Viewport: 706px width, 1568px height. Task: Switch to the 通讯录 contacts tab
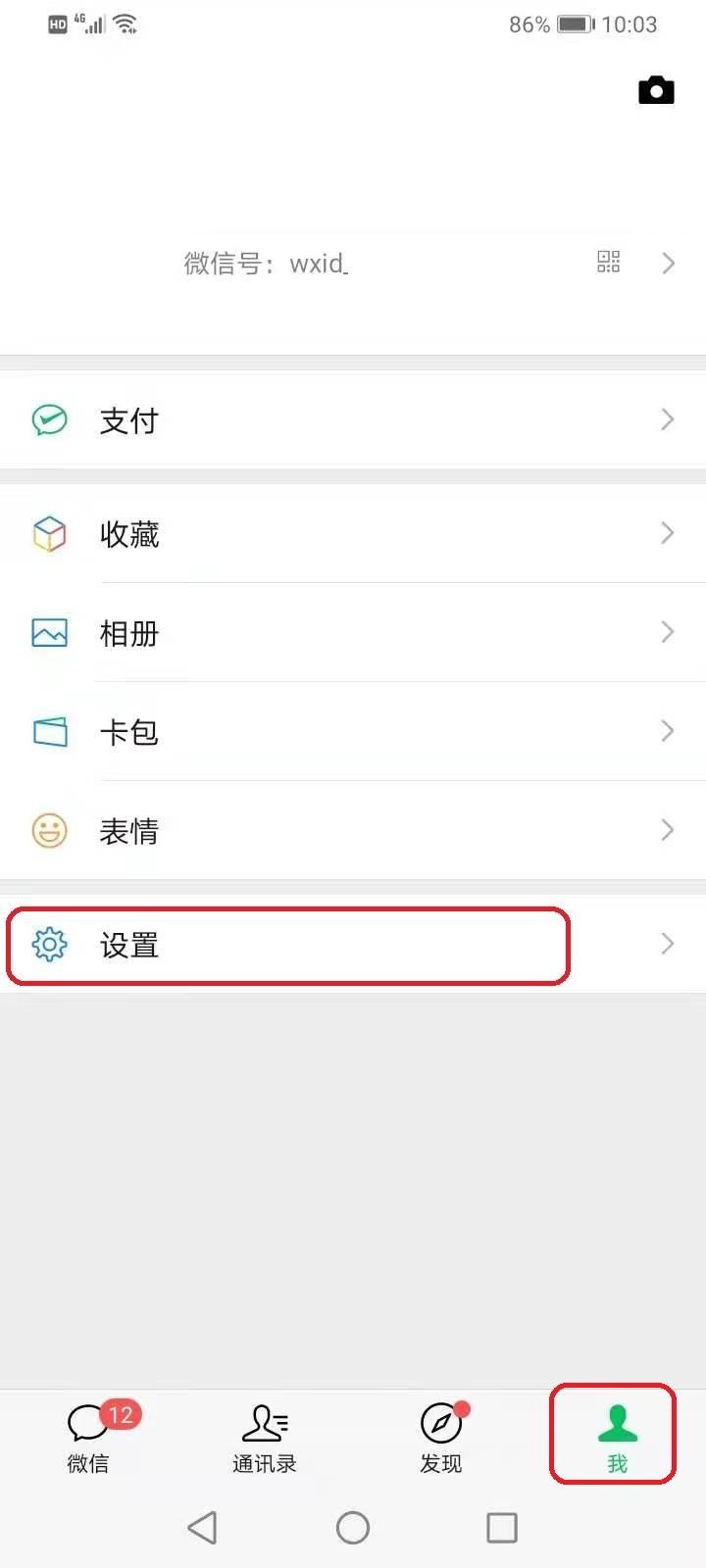click(x=265, y=1436)
